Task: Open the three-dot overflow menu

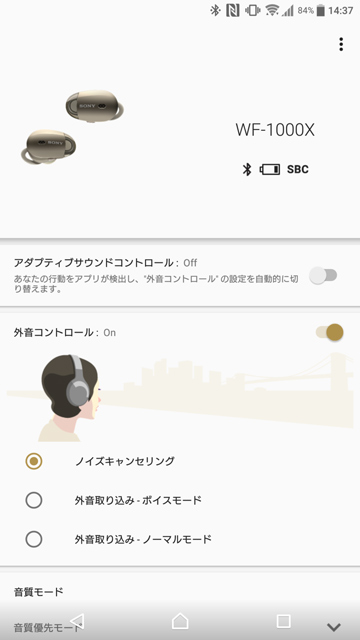Action: coord(341,44)
